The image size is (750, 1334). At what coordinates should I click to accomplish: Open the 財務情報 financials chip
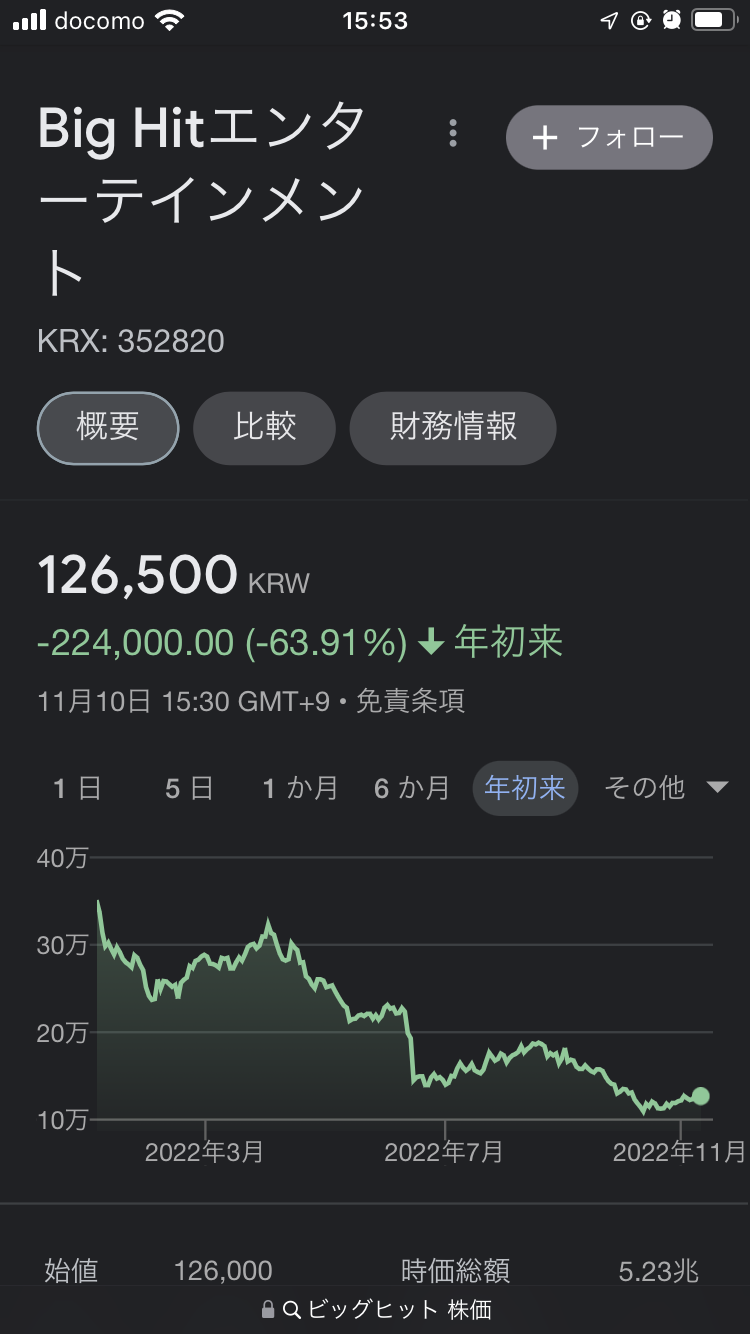coord(453,428)
